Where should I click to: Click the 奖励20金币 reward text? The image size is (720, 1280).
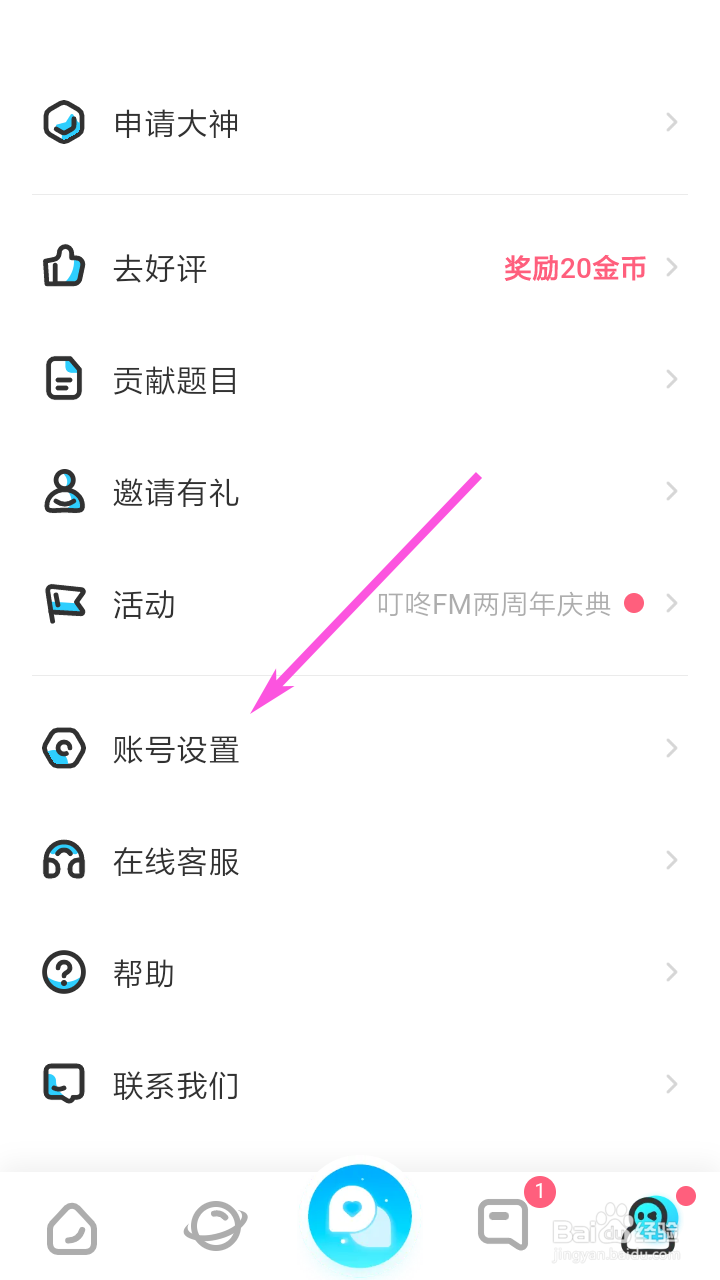[x=573, y=267]
